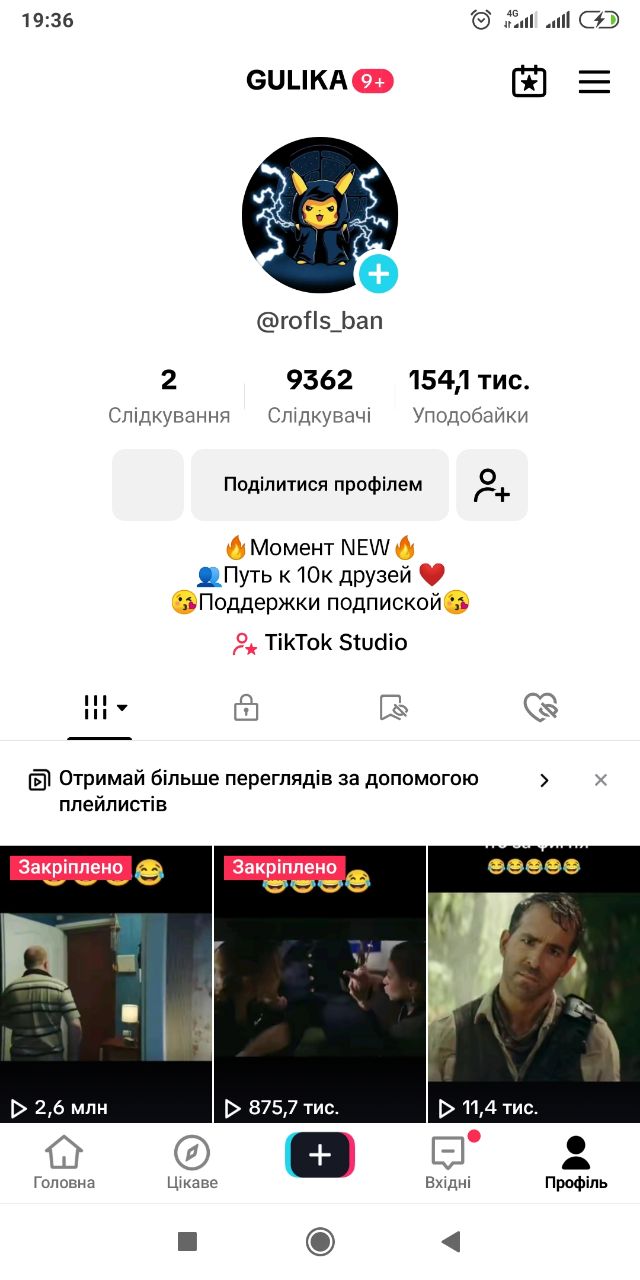
Task: Create a new video with plus button
Action: tap(320, 1156)
